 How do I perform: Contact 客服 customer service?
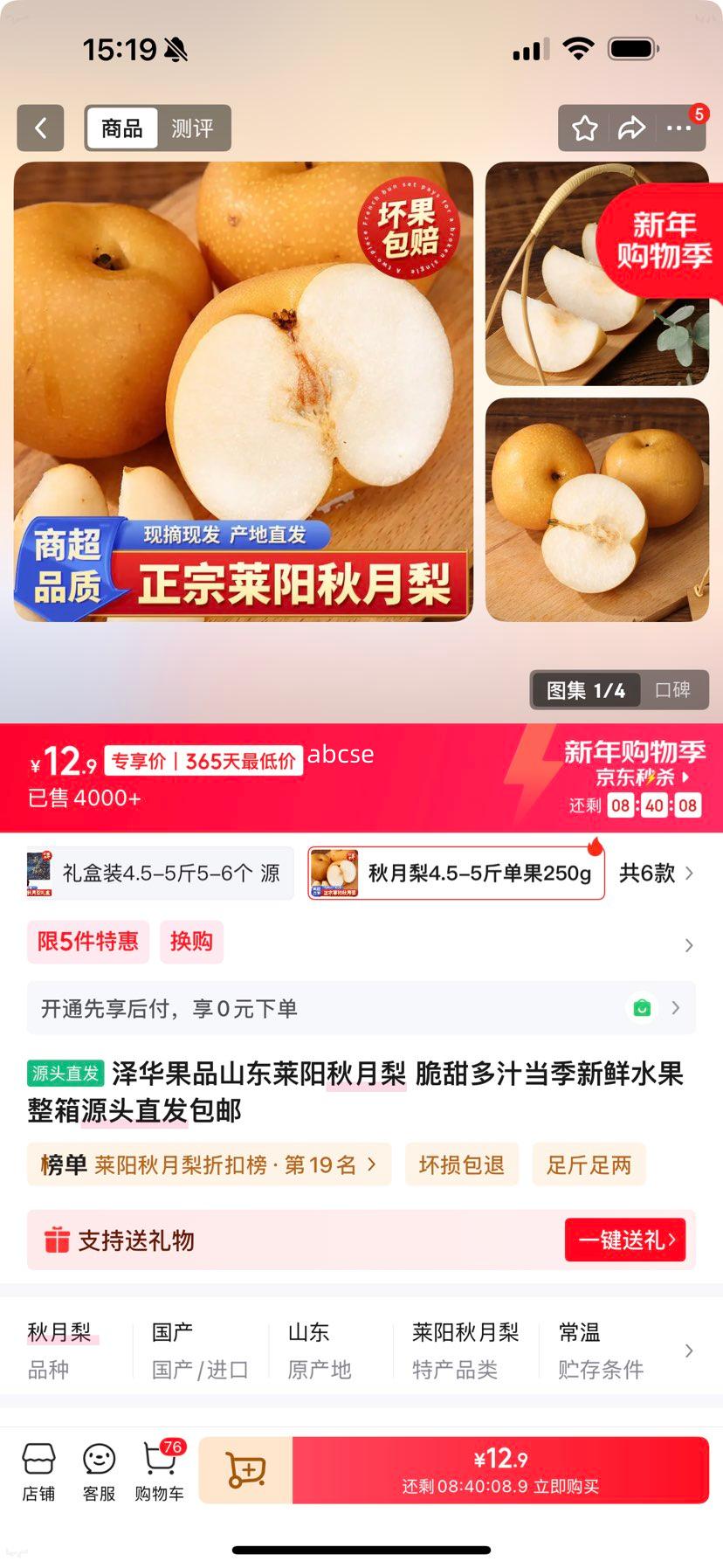click(x=97, y=1470)
